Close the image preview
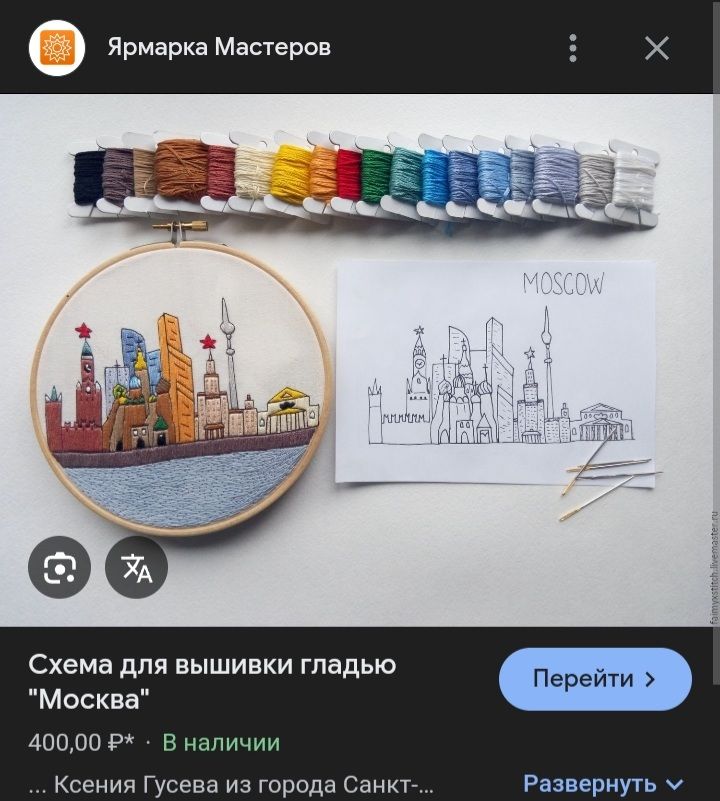Screen dimensions: 720x801 657,47
